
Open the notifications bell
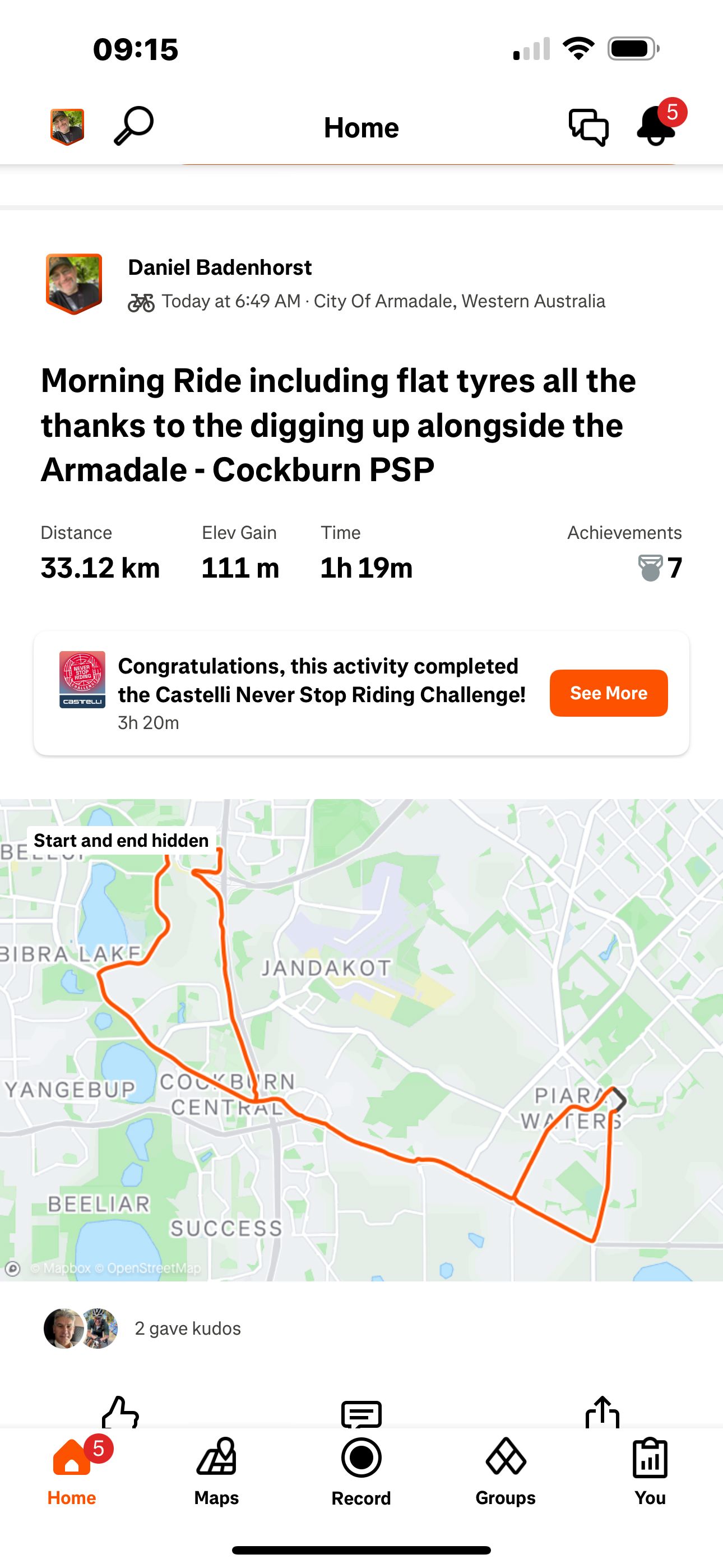(x=656, y=126)
